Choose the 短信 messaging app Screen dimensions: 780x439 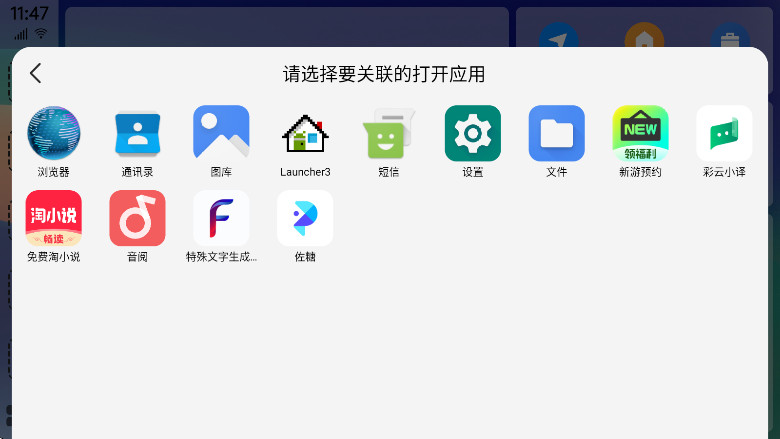pyautogui.click(x=389, y=134)
